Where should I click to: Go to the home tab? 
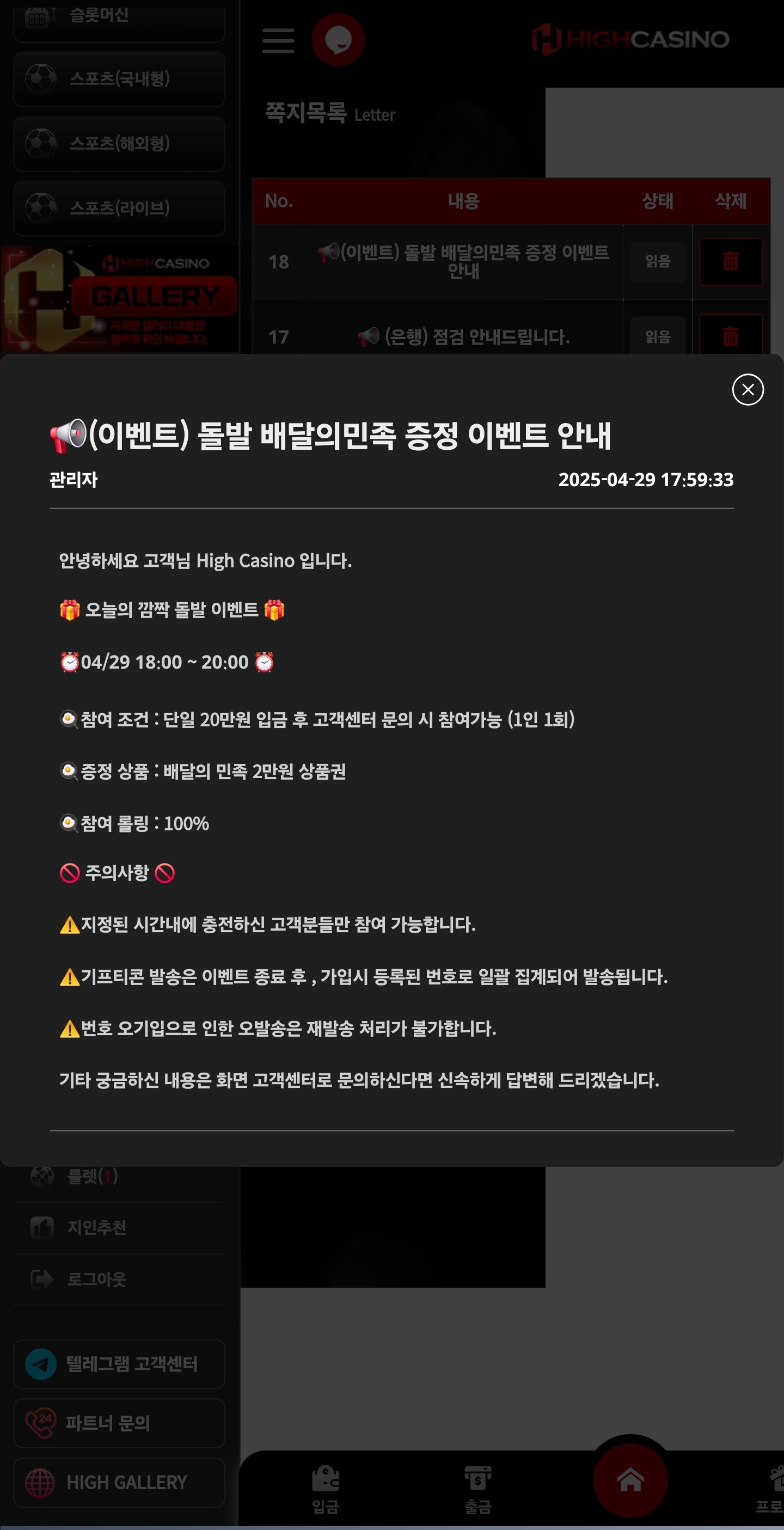pos(630,1479)
